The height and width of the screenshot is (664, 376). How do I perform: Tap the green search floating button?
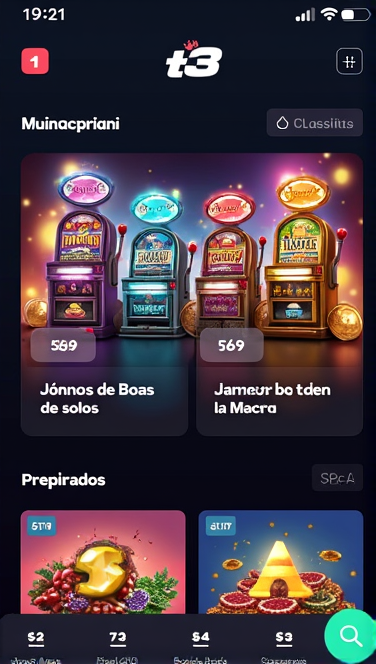(x=351, y=636)
